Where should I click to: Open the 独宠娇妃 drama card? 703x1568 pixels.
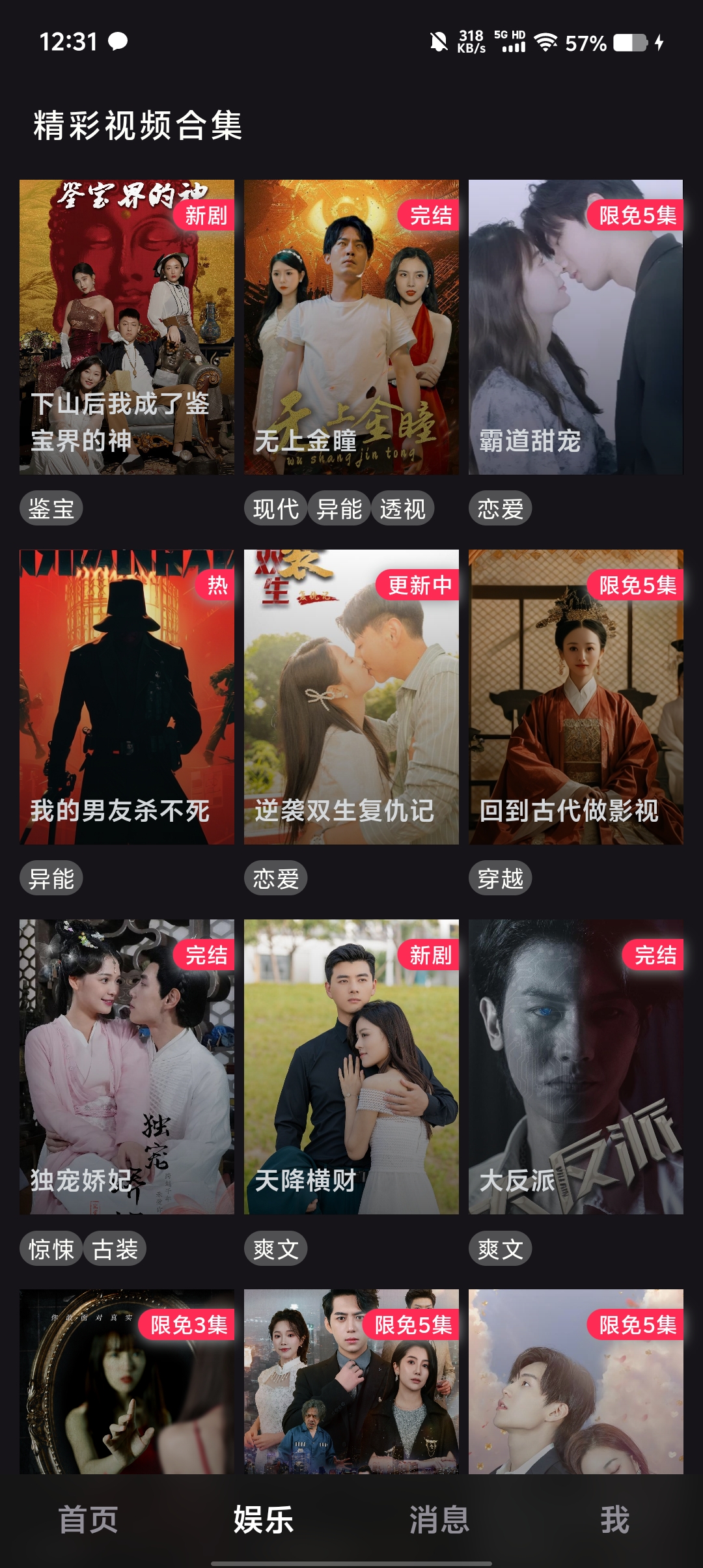click(x=127, y=1067)
